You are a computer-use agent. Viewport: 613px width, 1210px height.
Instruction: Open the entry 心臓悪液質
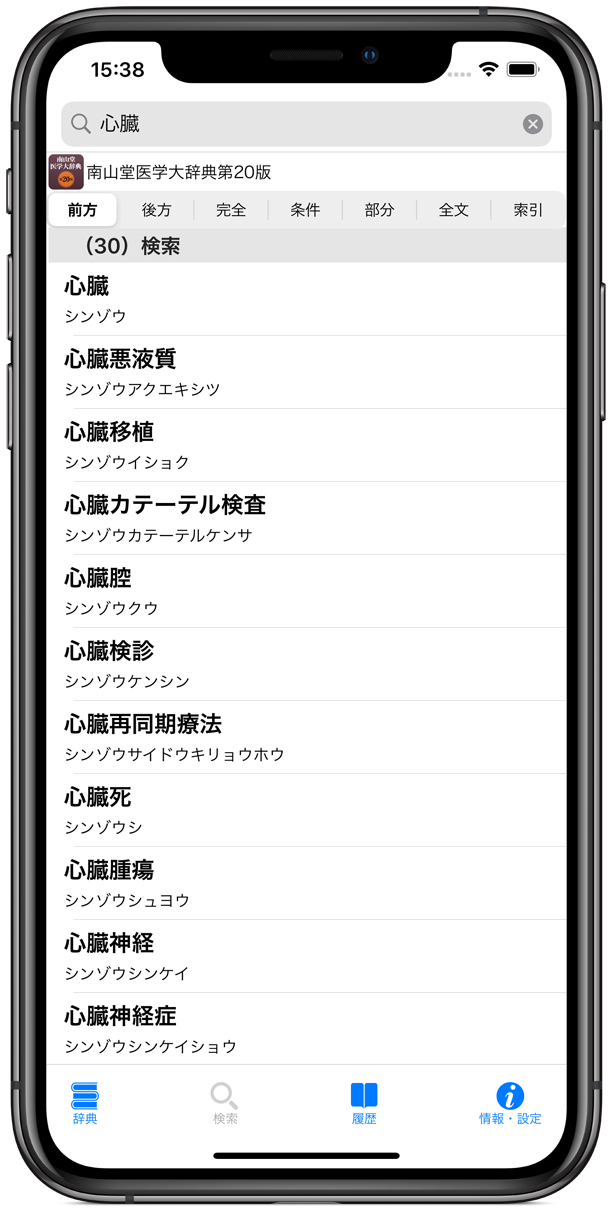coord(306,372)
